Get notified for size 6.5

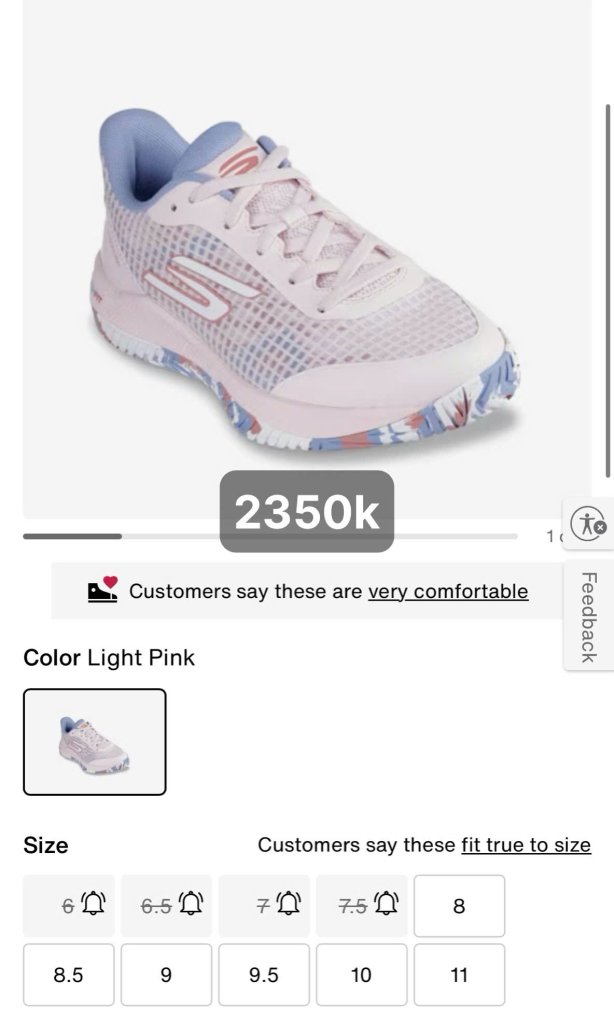point(191,906)
